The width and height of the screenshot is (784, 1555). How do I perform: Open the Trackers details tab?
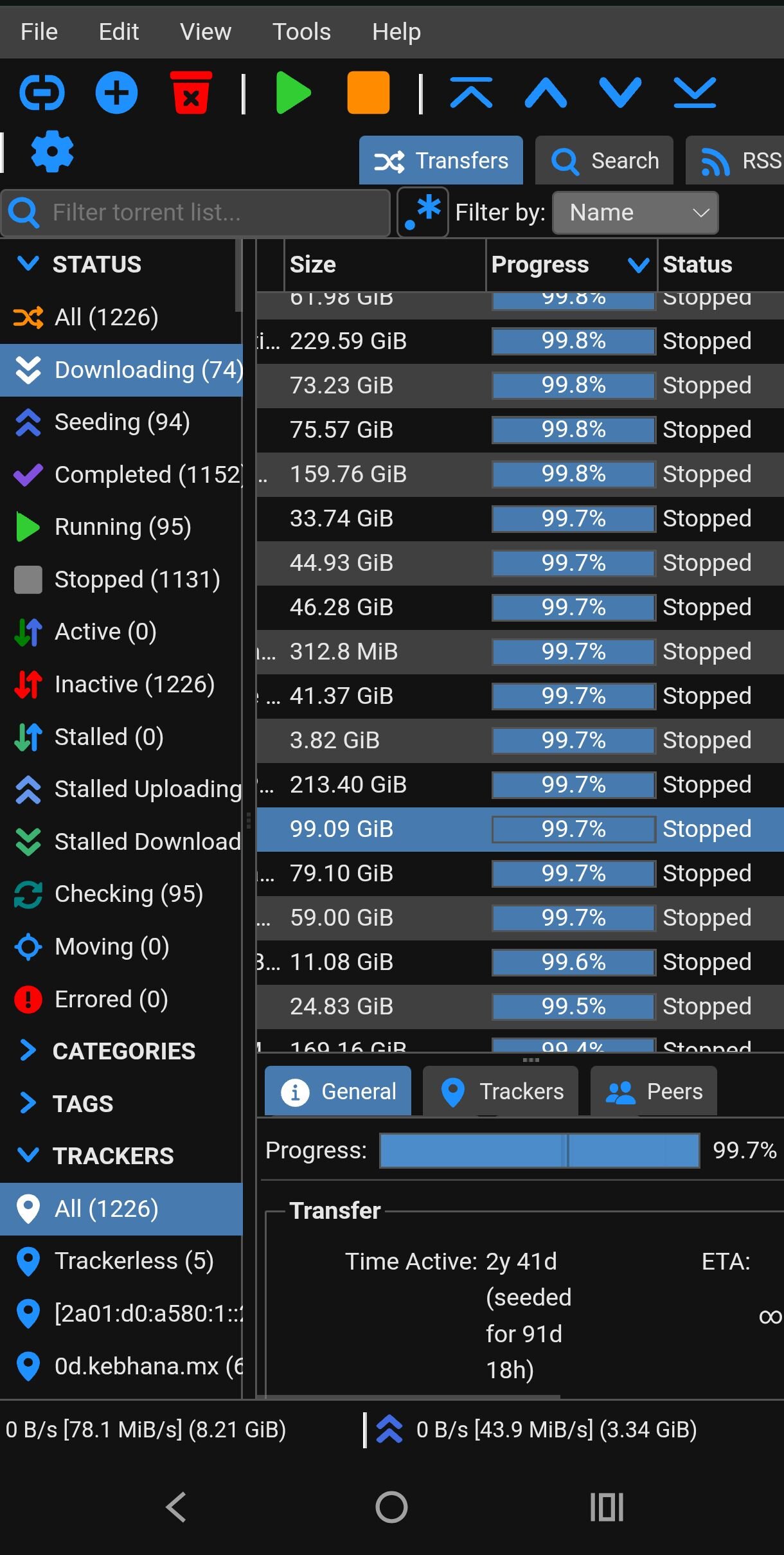click(x=501, y=1092)
